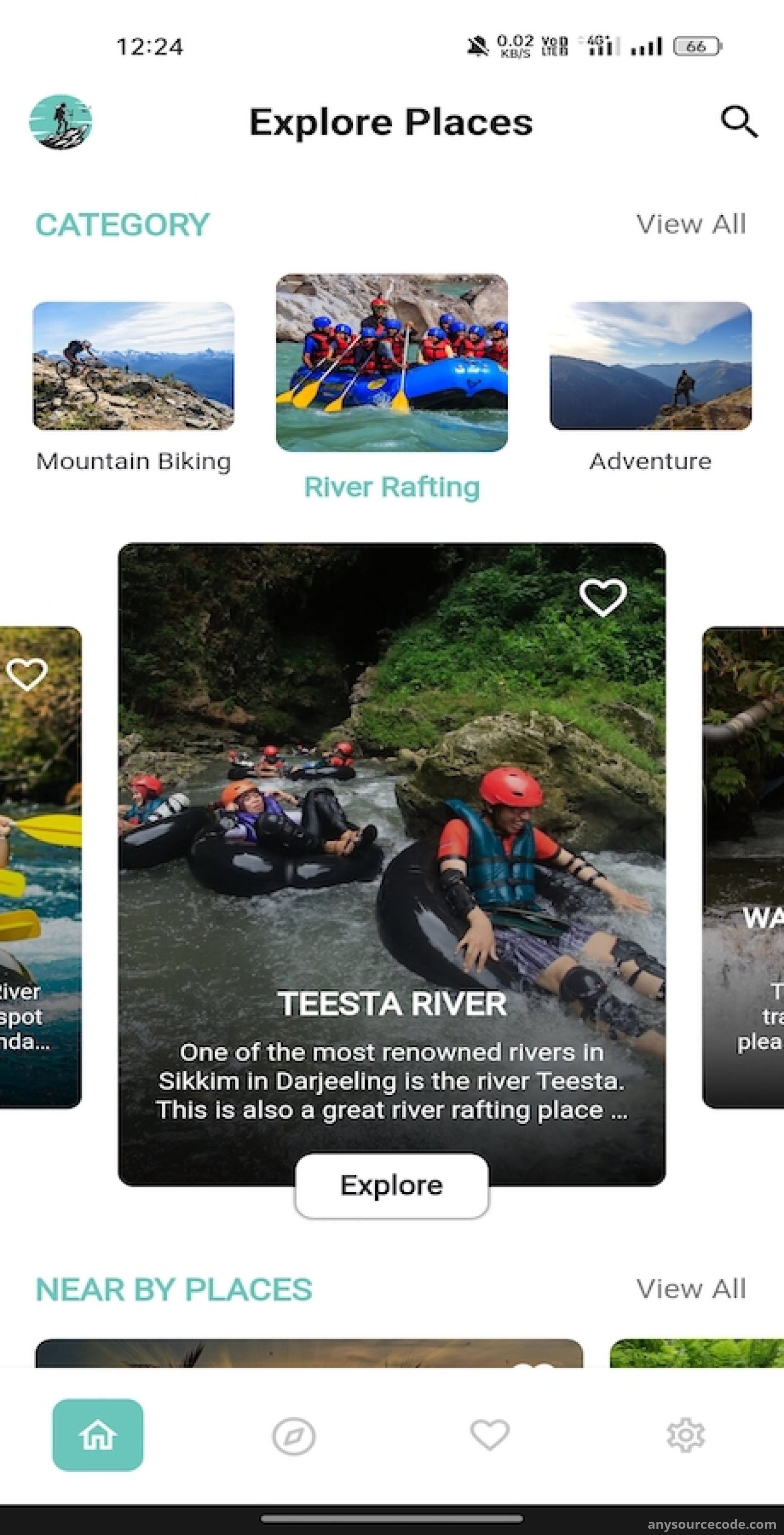Like the partially visible left card
Viewport: 784px width, 1535px height.
27,675
